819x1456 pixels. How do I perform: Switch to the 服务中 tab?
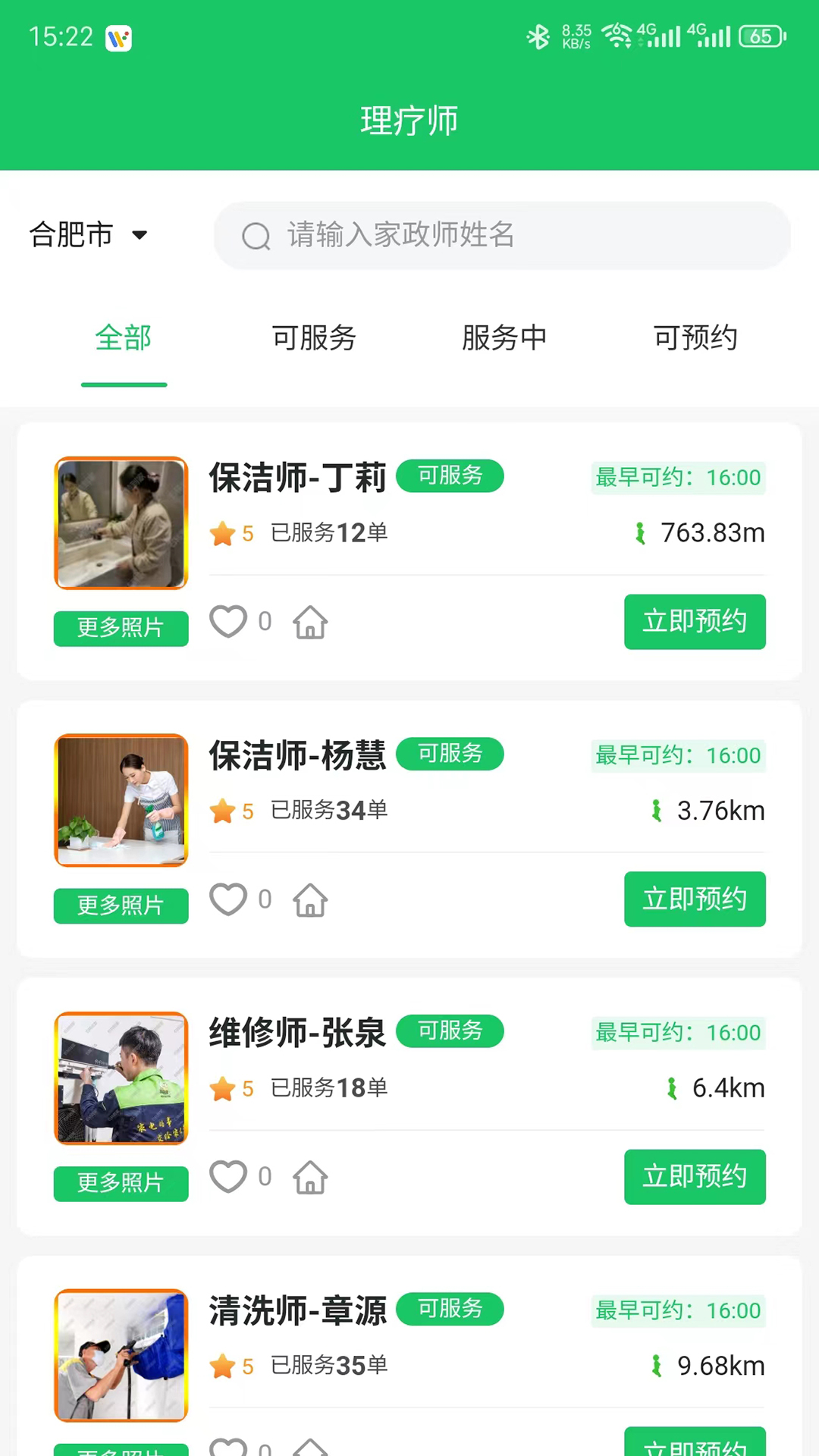[x=504, y=337]
